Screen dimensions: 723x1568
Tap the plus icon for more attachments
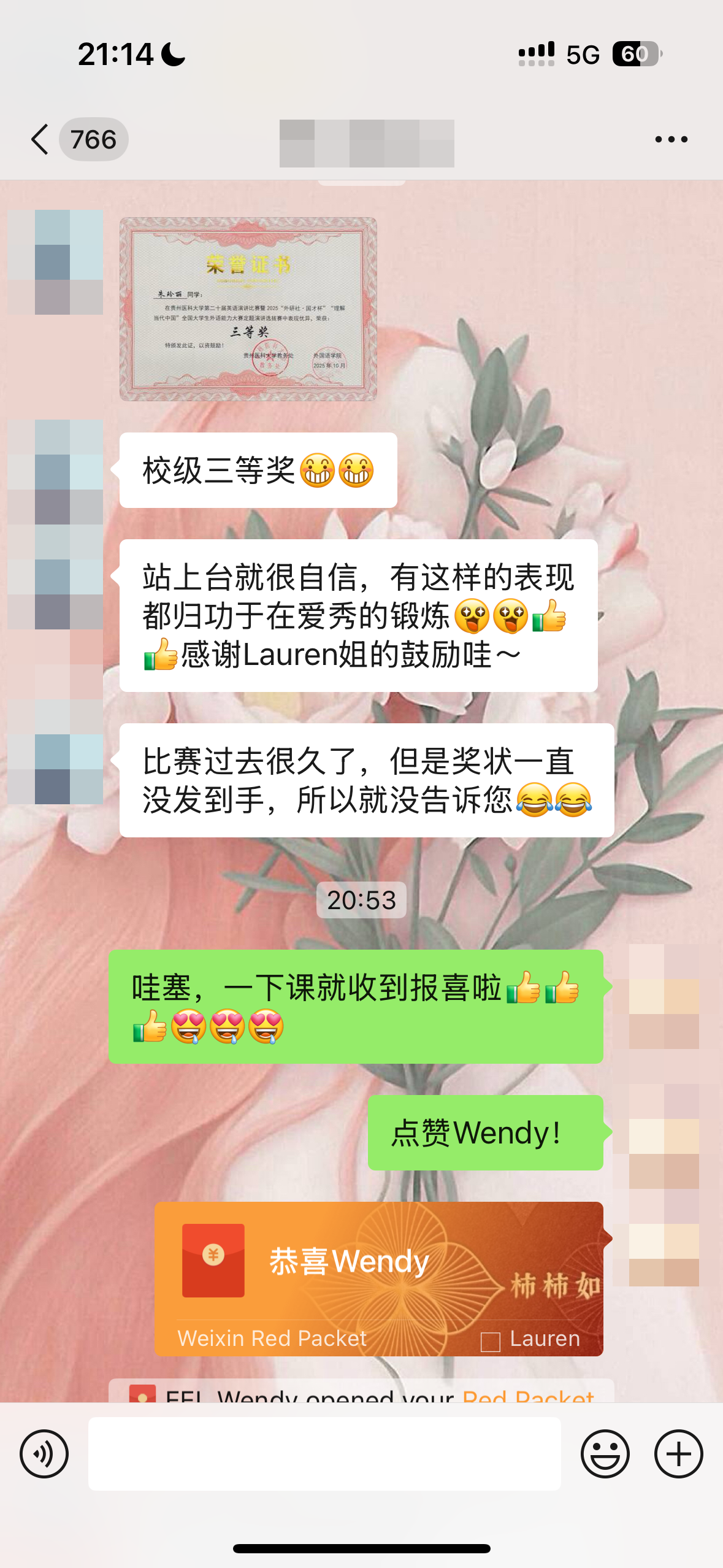click(x=677, y=1454)
